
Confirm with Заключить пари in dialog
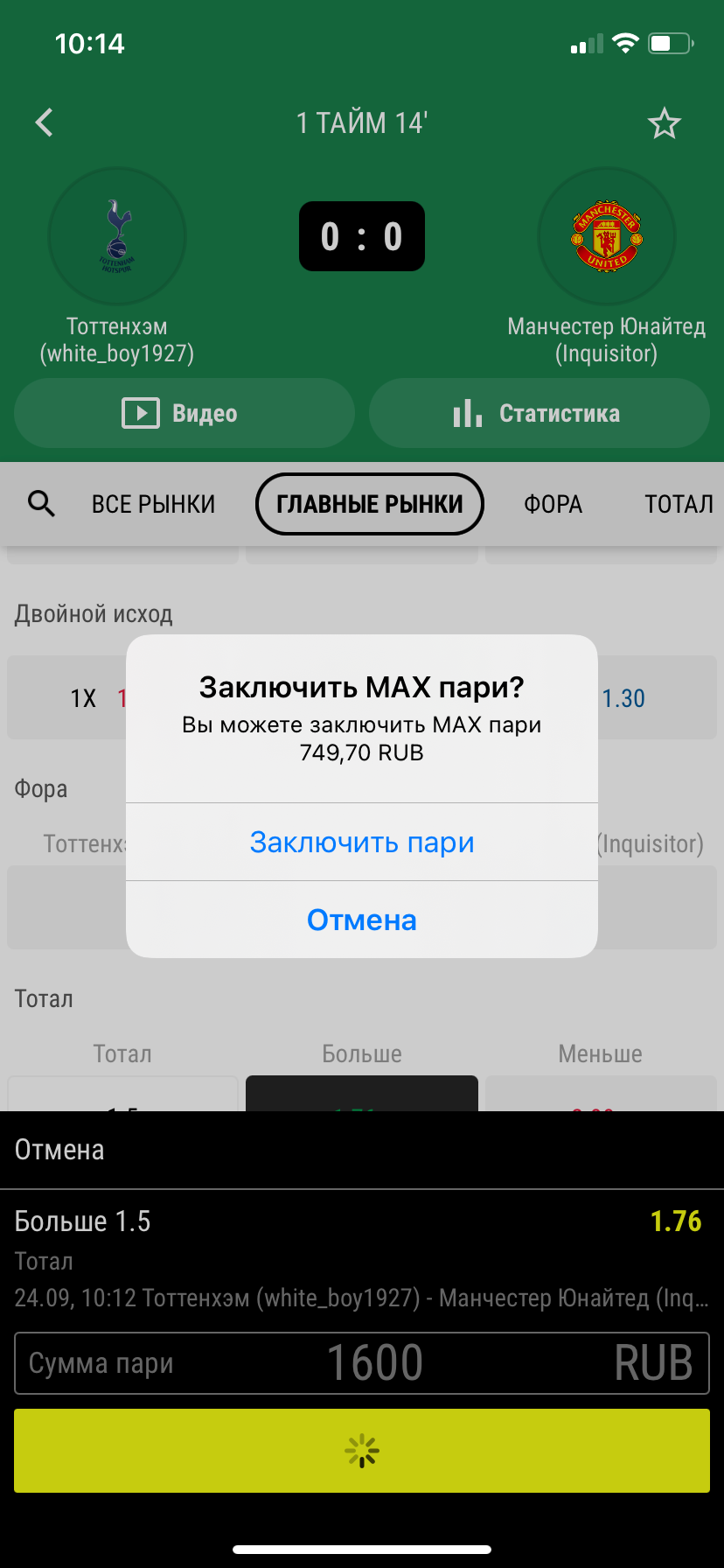pyautogui.click(x=362, y=842)
